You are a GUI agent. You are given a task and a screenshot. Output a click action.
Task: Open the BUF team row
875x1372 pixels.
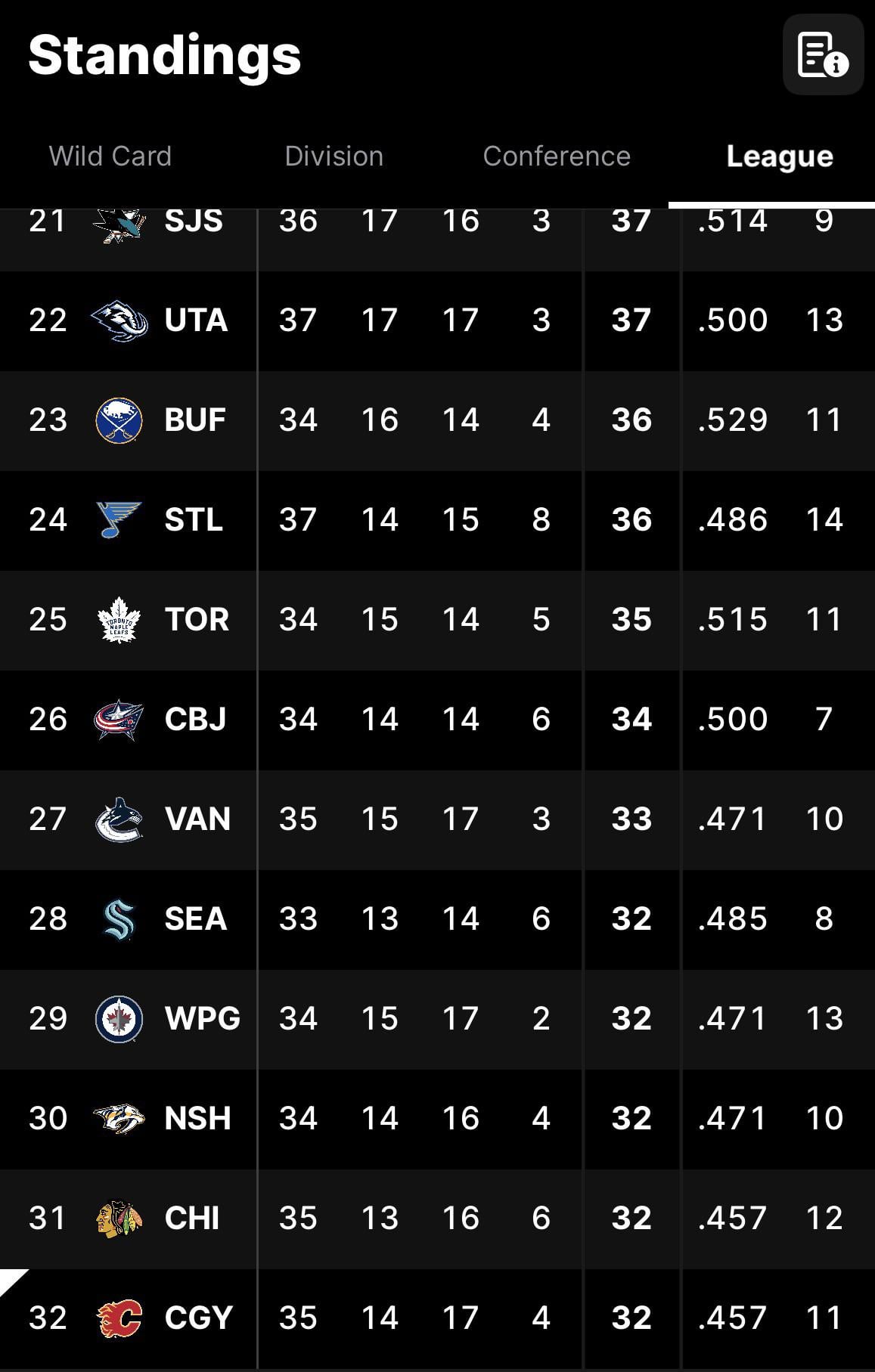click(x=195, y=420)
